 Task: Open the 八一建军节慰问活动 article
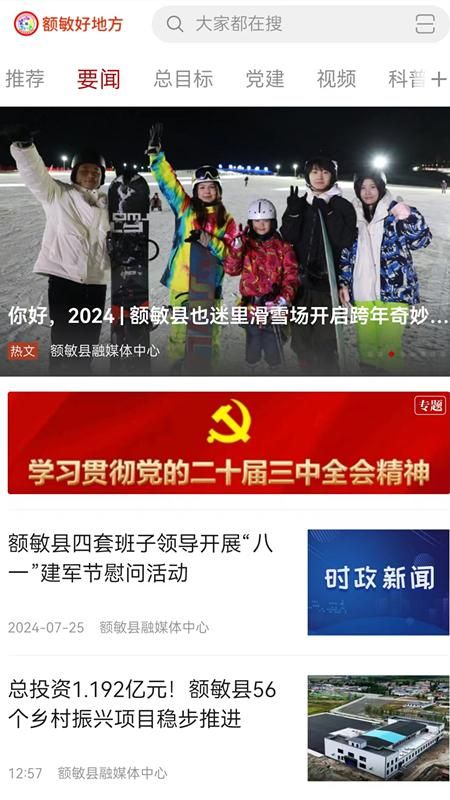coord(229,582)
